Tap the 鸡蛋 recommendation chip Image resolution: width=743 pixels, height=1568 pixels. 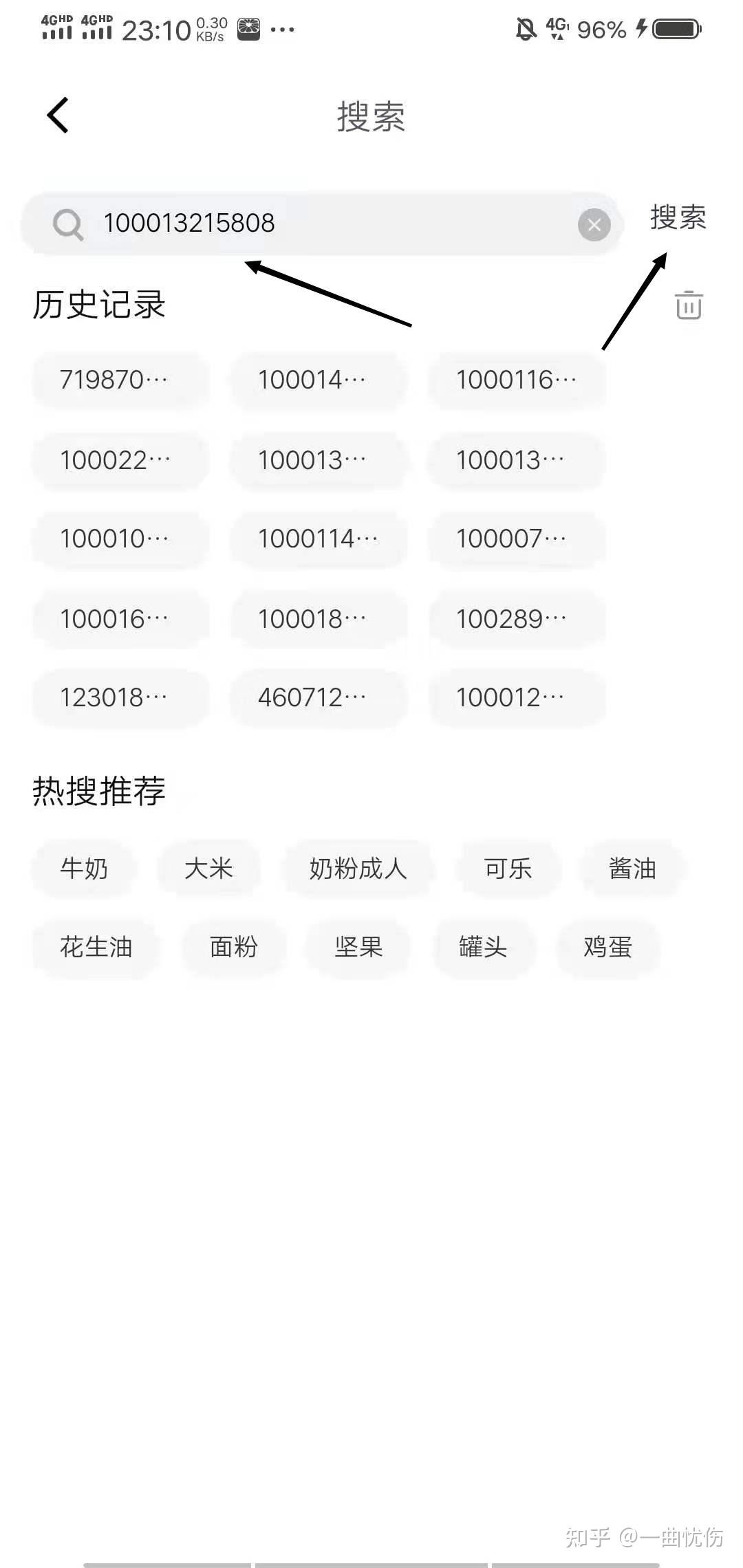point(607,948)
